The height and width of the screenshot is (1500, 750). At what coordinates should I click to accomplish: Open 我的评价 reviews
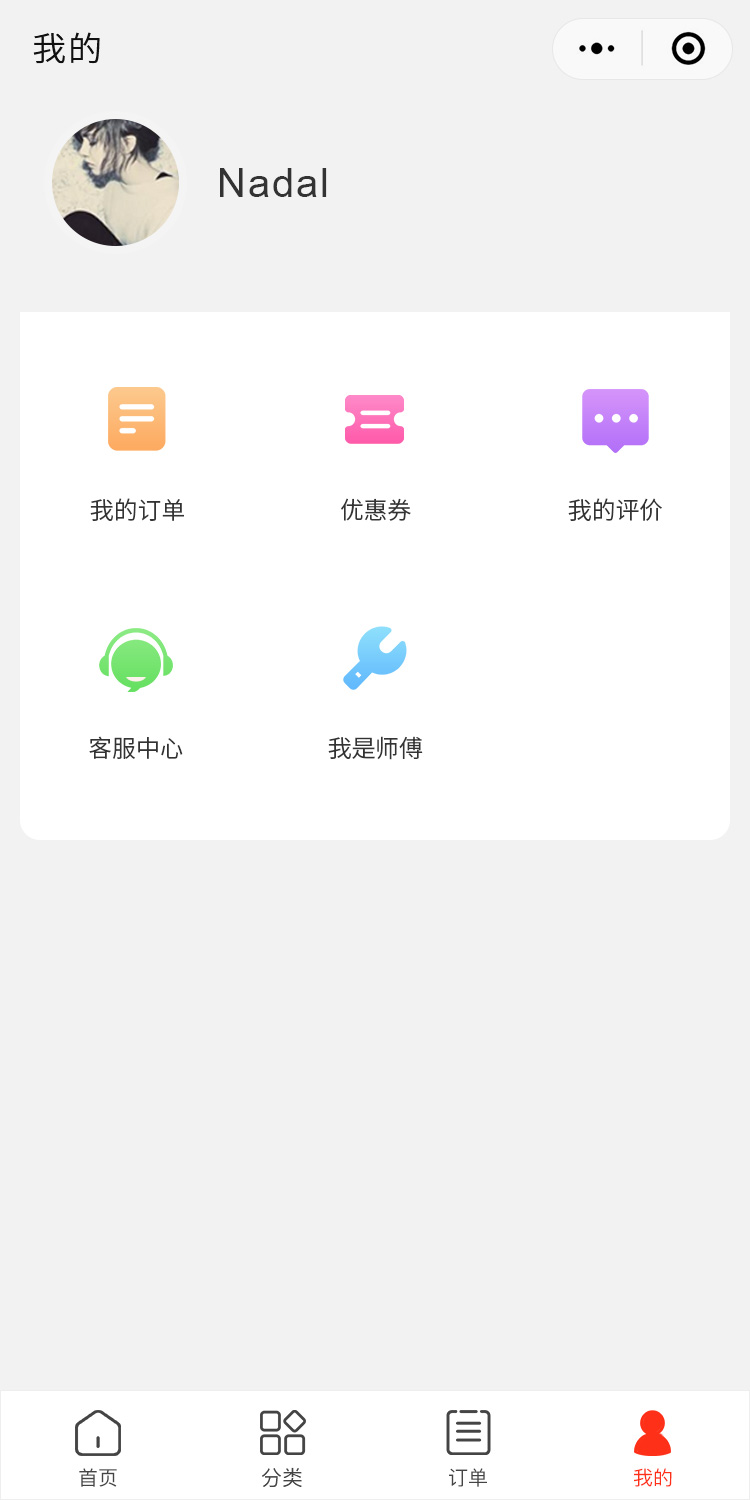click(x=615, y=452)
